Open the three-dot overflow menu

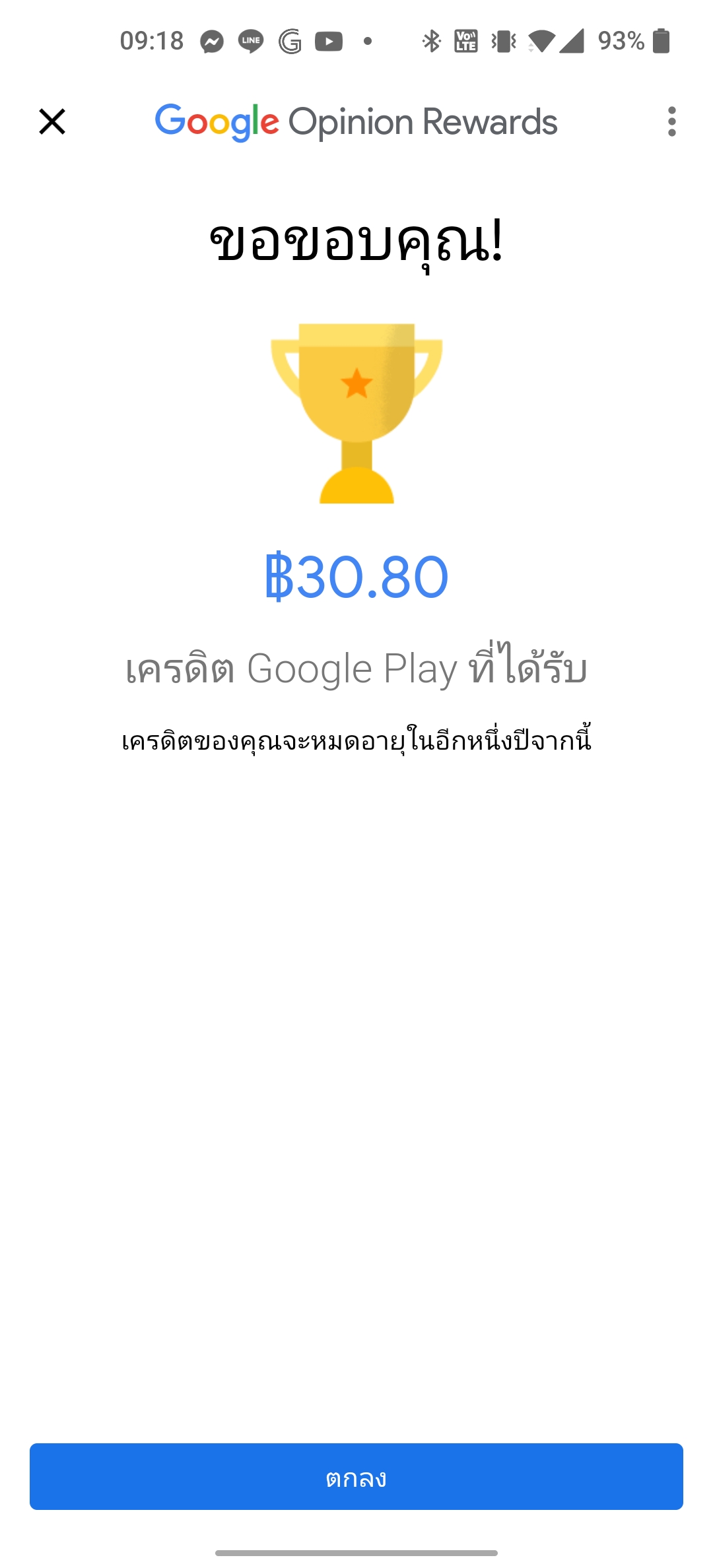(671, 122)
